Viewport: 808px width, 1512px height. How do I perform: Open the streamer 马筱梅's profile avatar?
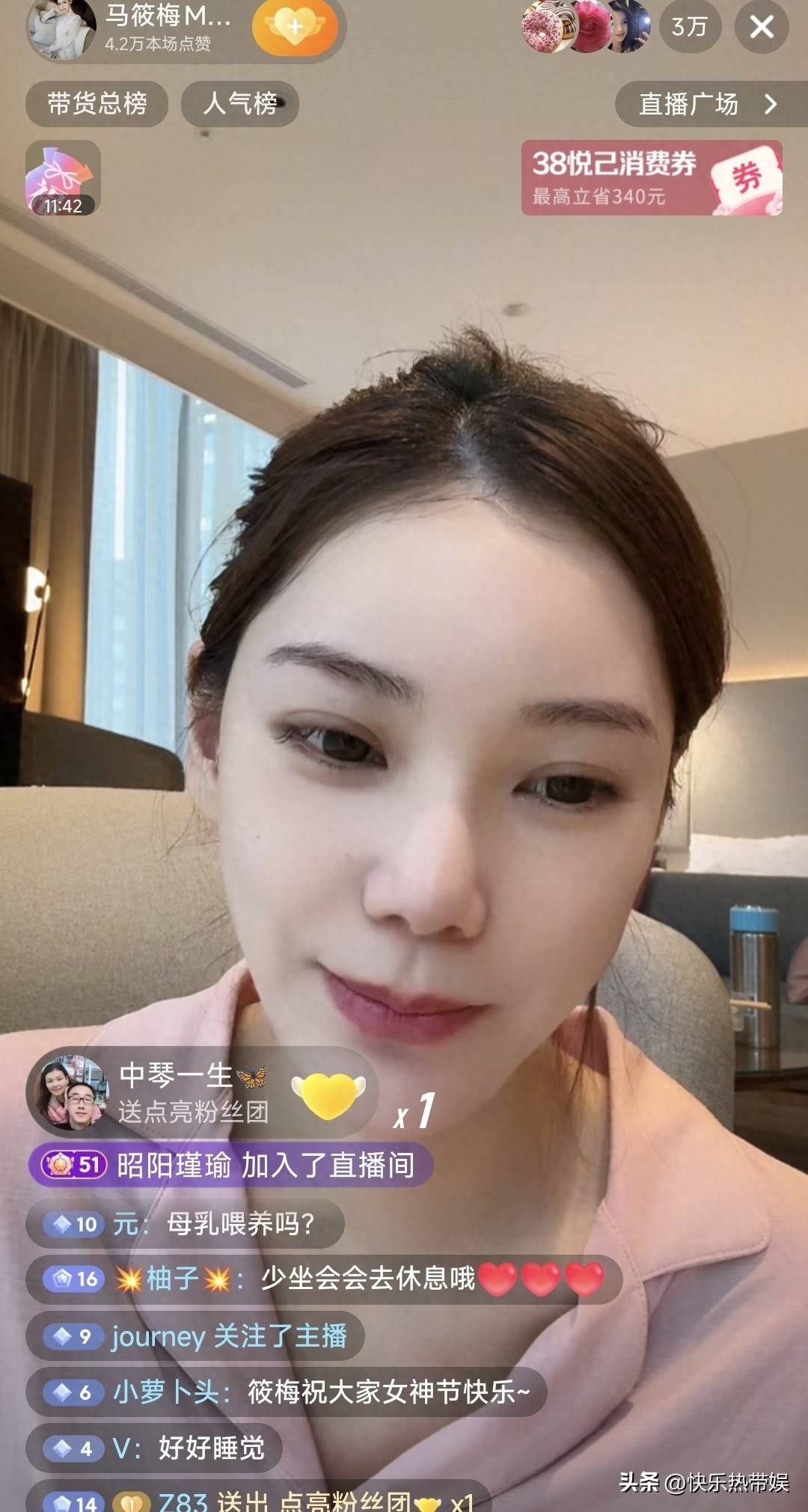click(x=63, y=28)
